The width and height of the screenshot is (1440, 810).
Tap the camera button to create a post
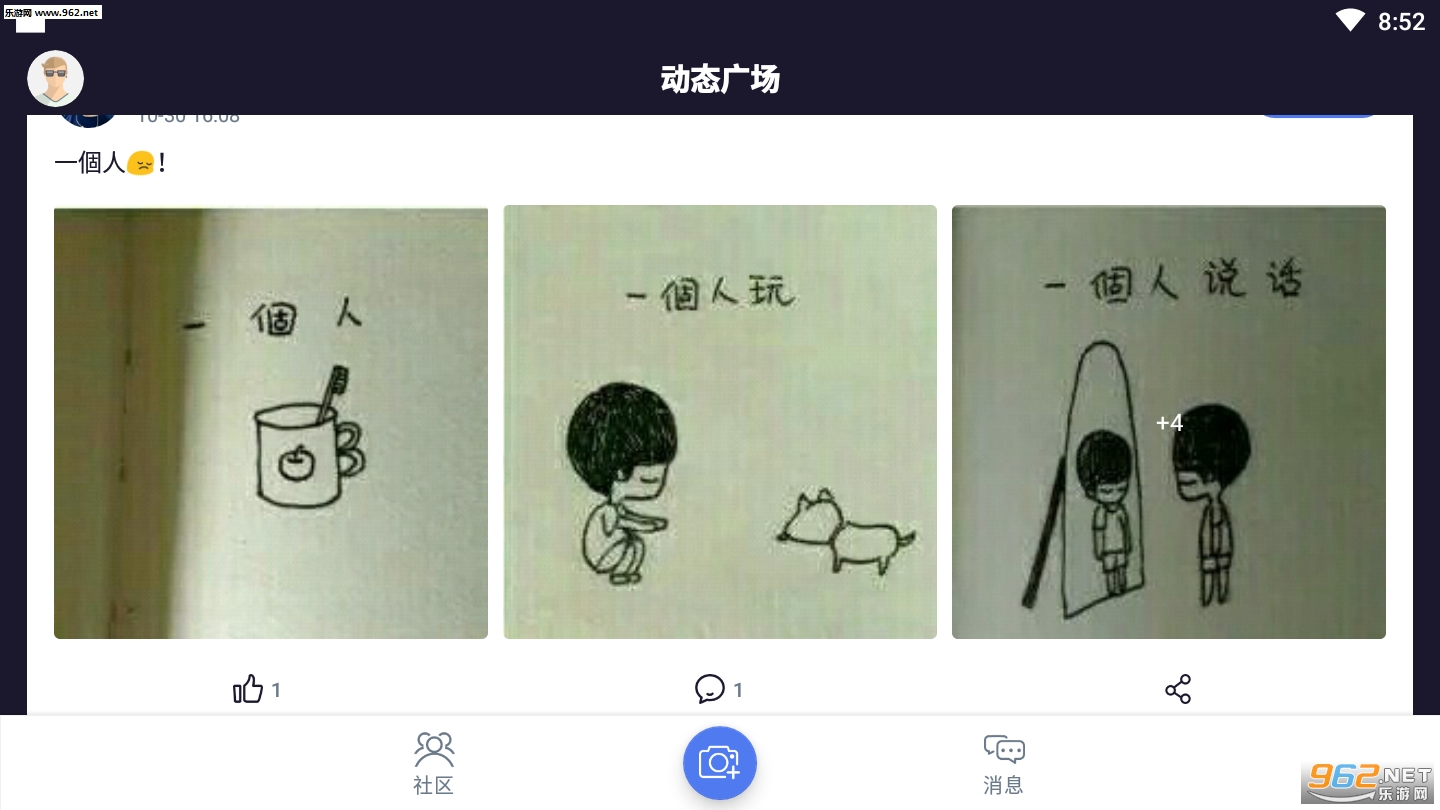point(720,763)
